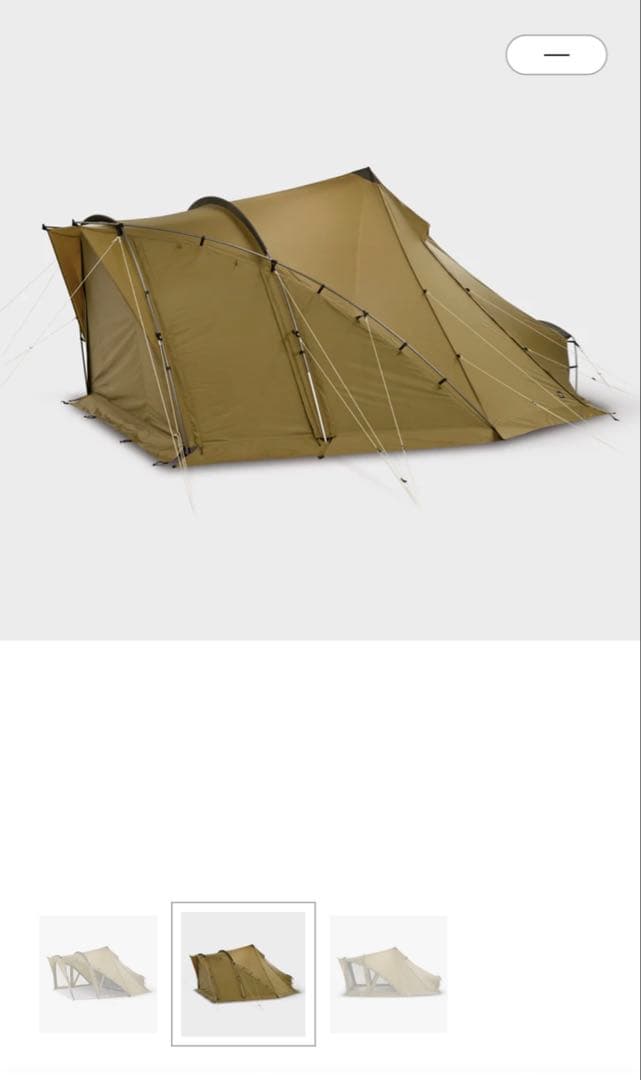The width and height of the screenshot is (641, 1080).
Task: Tap the minus pill button
Action: coord(556,55)
